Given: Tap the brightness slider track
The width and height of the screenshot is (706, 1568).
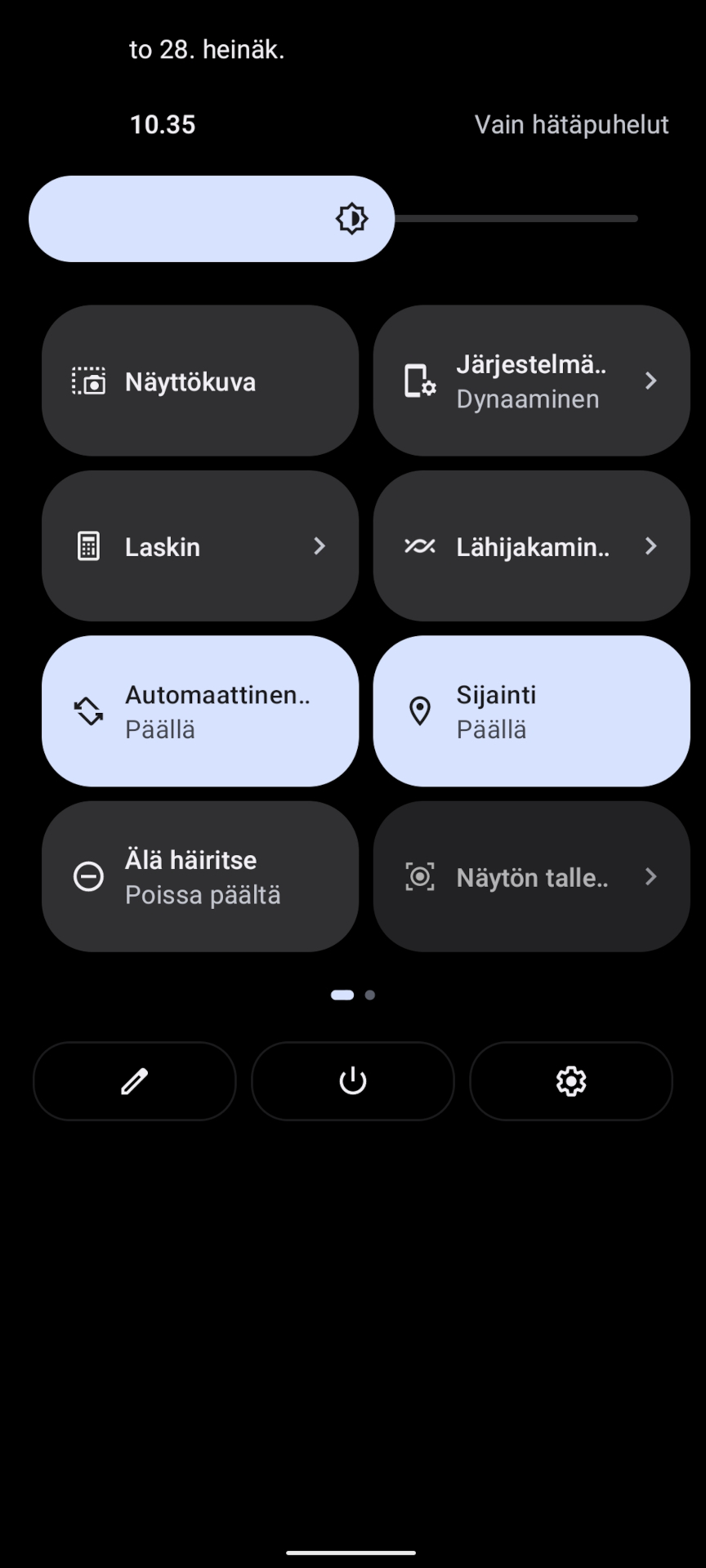Looking at the screenshot, I should click(x=333, y=219).
